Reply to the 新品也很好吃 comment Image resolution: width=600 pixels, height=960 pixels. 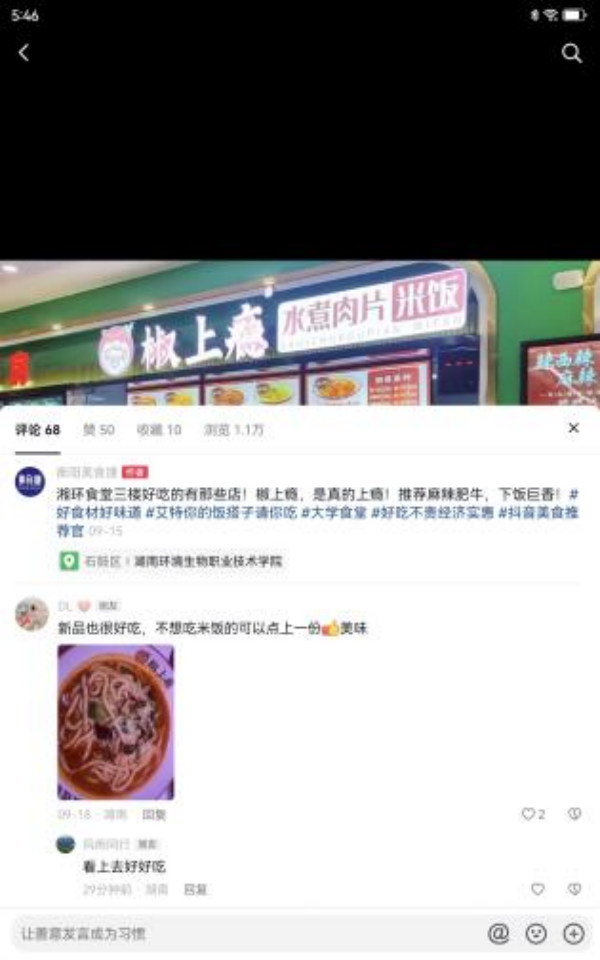pos(154,815)
